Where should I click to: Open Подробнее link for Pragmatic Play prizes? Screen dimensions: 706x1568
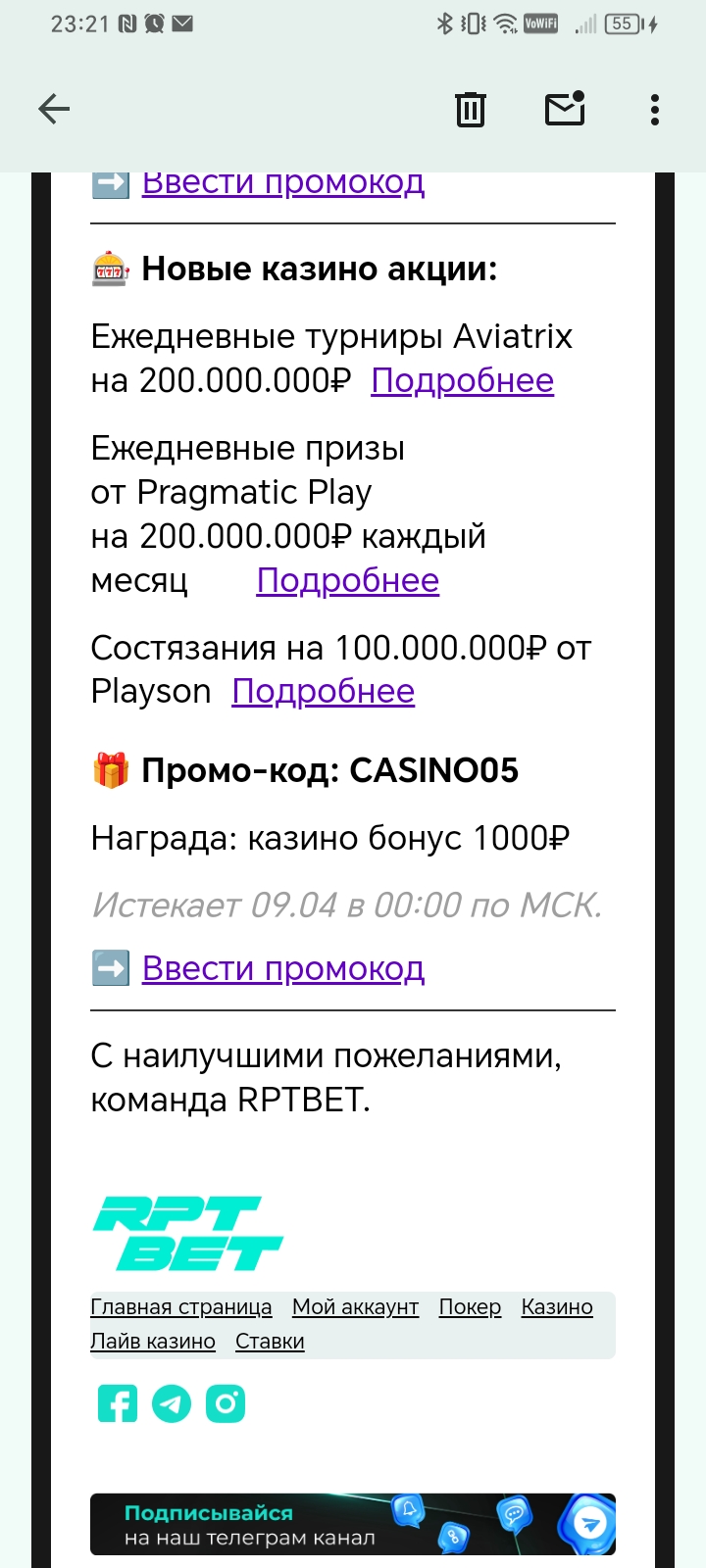pyautogui.click(x=347, y=580)
